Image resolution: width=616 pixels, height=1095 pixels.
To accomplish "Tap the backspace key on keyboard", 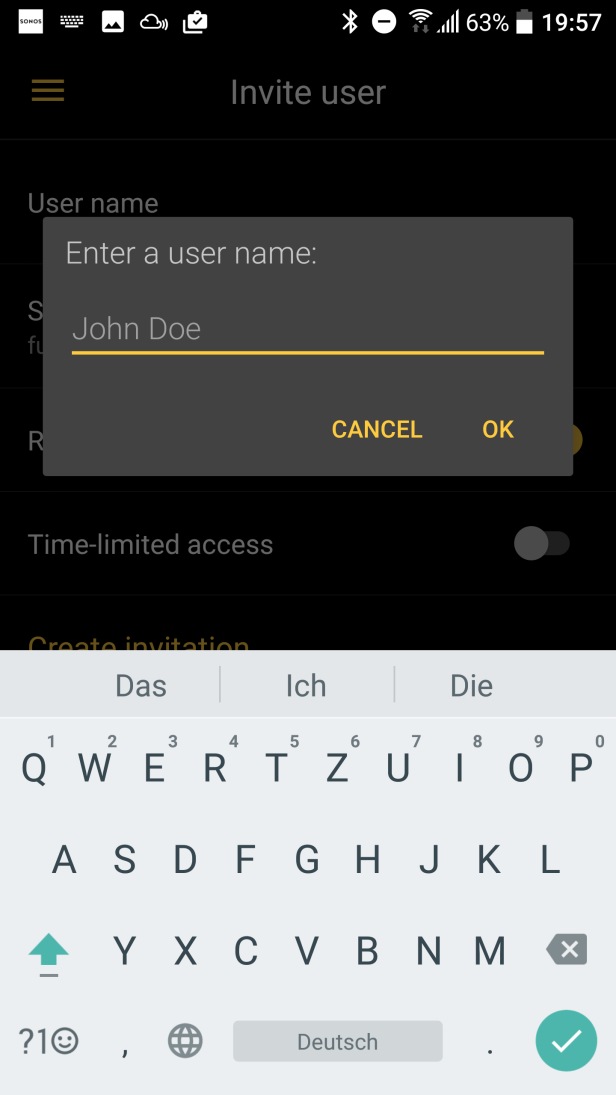I will pos(566,950).
